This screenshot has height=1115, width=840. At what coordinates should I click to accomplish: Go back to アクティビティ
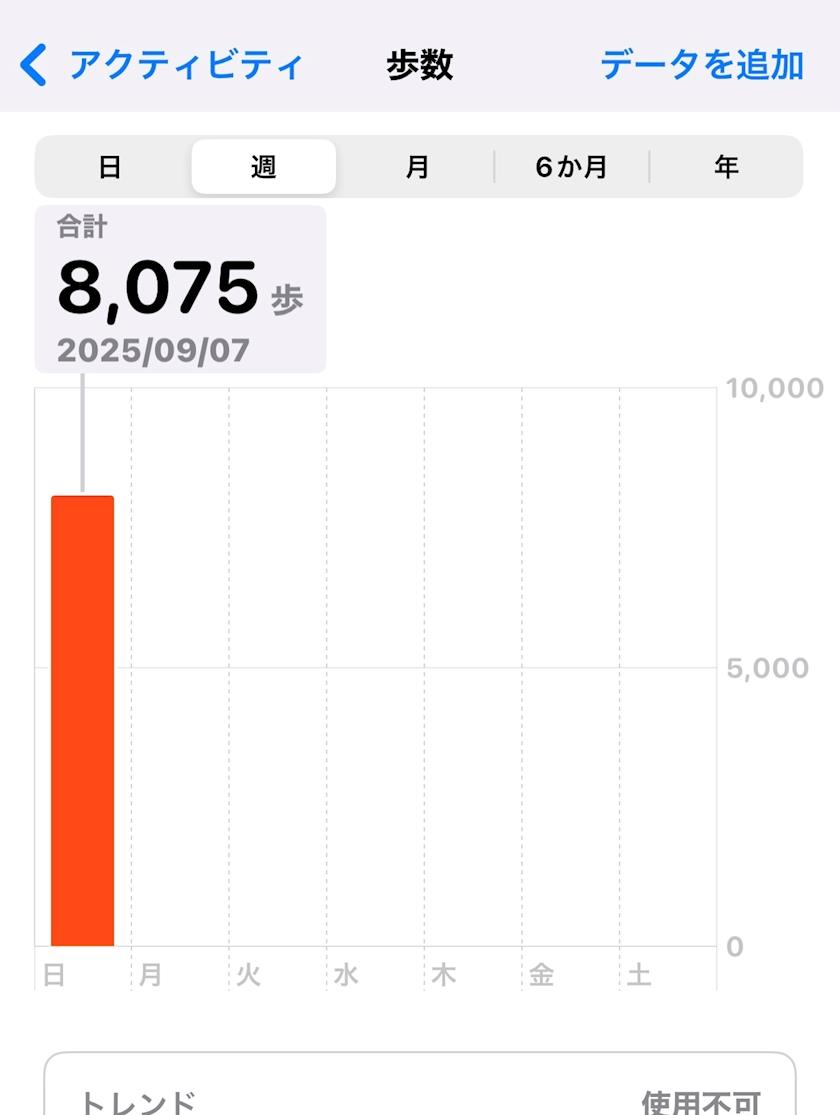pos(160,66)
